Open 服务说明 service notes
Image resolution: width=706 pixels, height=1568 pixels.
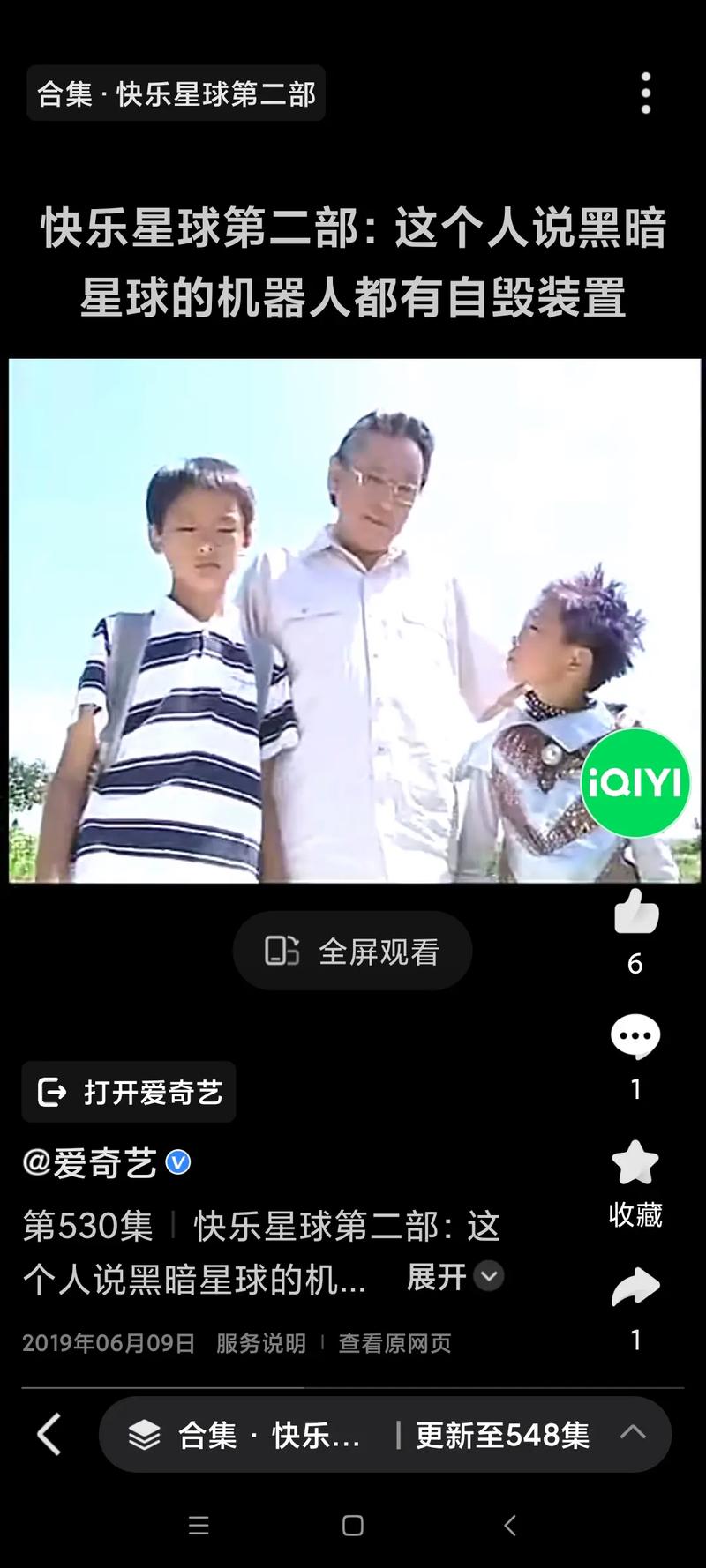coord(260,1343)
